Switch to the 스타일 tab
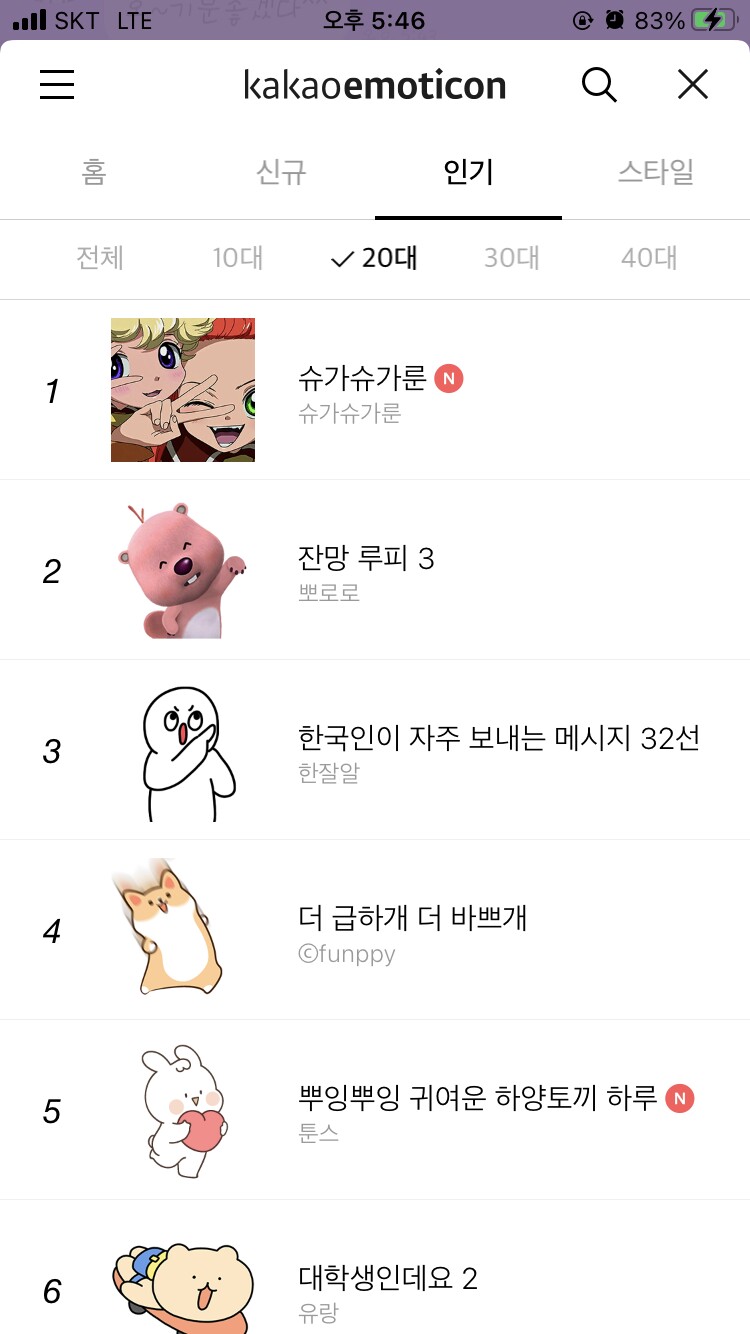The width and height of the screenshot is (750, 1334). click(655, 173)
